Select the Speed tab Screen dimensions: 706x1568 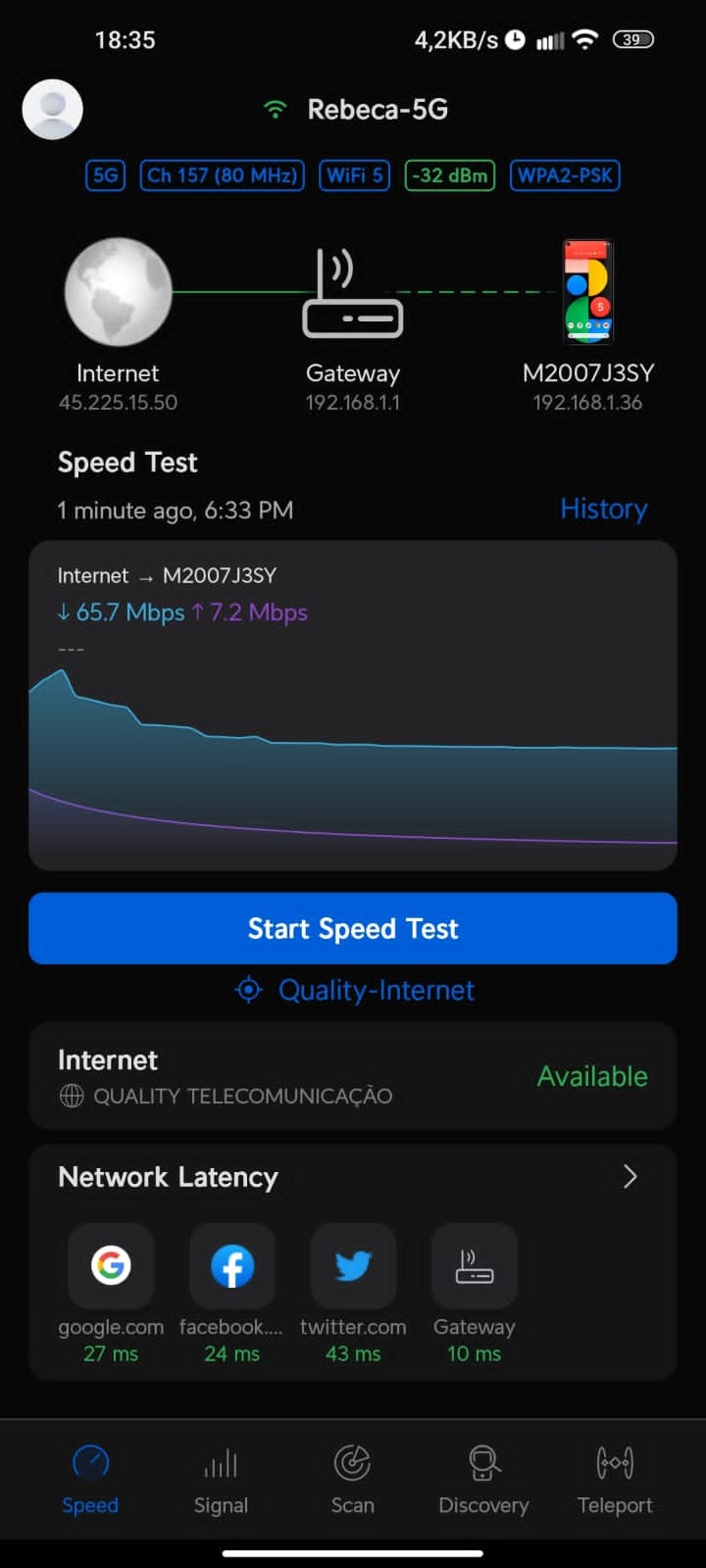coord(90,1480)
